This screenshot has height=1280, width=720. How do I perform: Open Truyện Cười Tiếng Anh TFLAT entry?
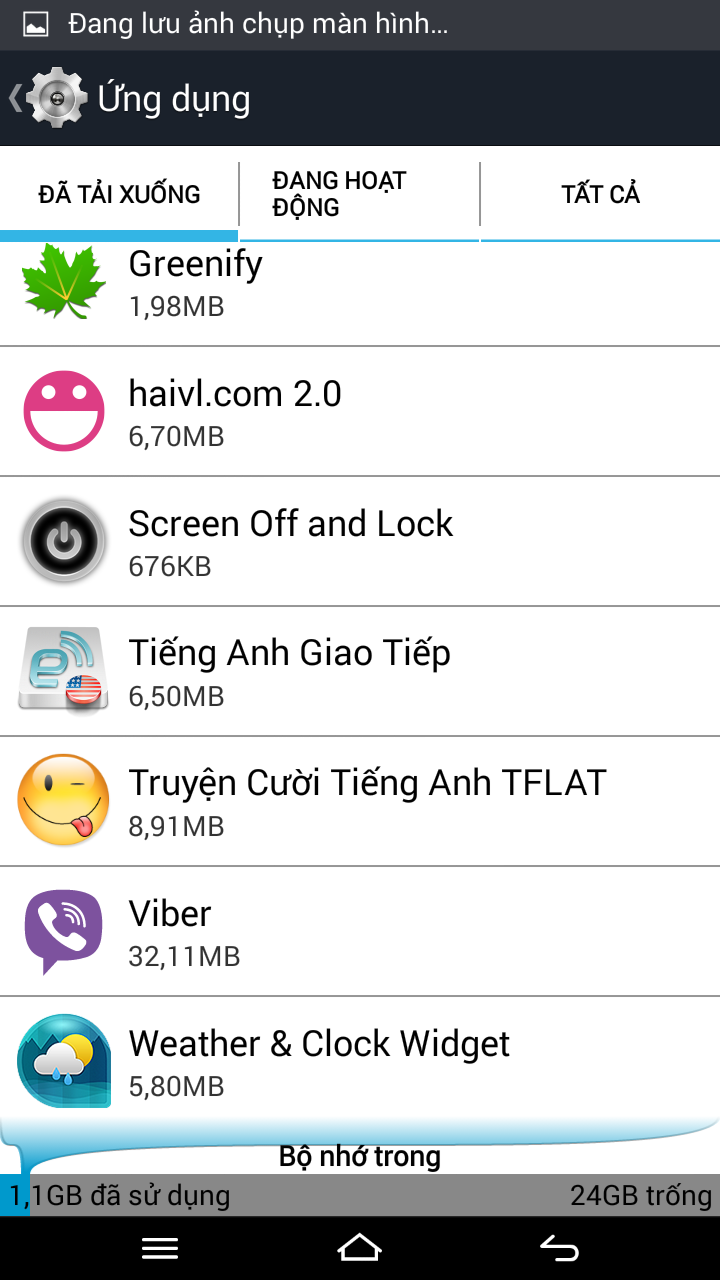tap(360, 801)
